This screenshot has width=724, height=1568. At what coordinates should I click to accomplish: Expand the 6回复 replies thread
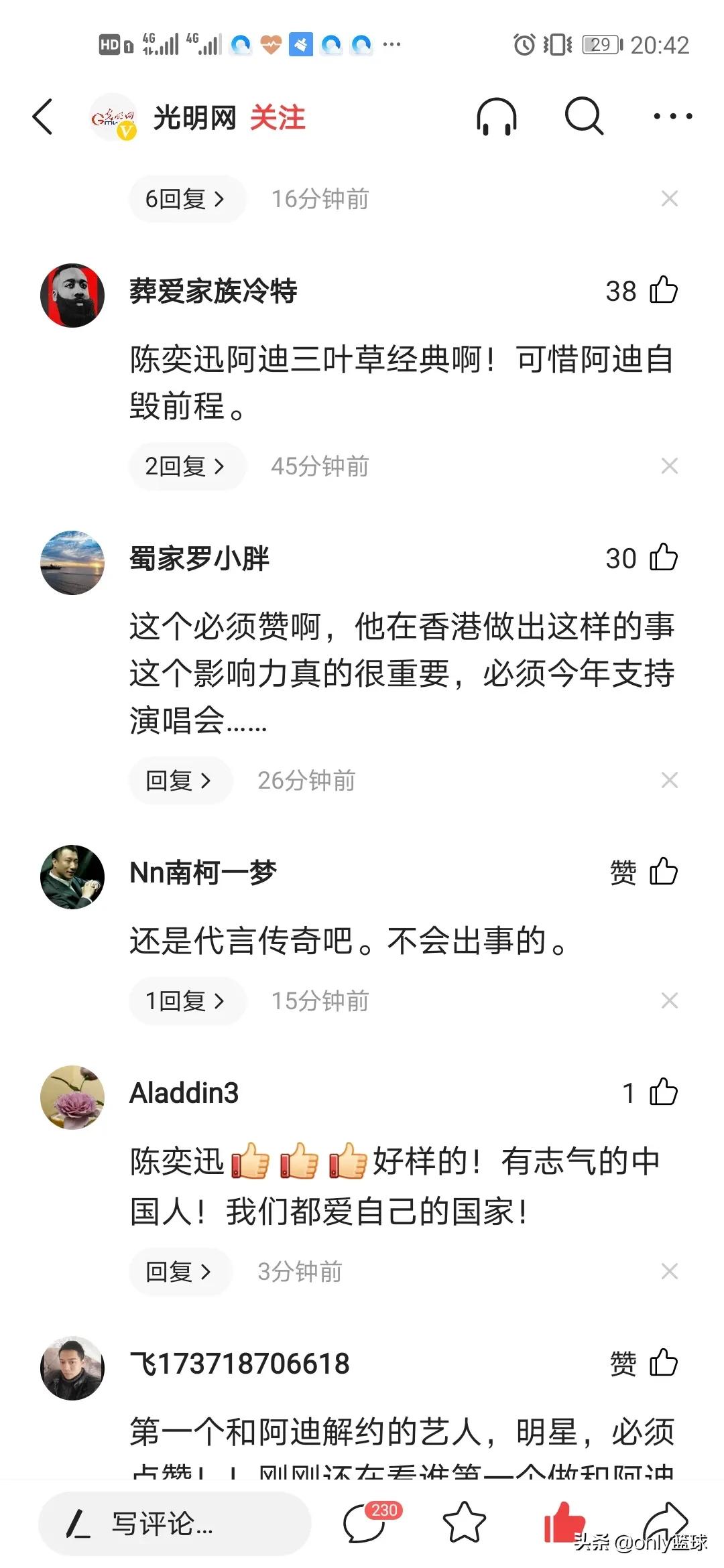[186, 198]
